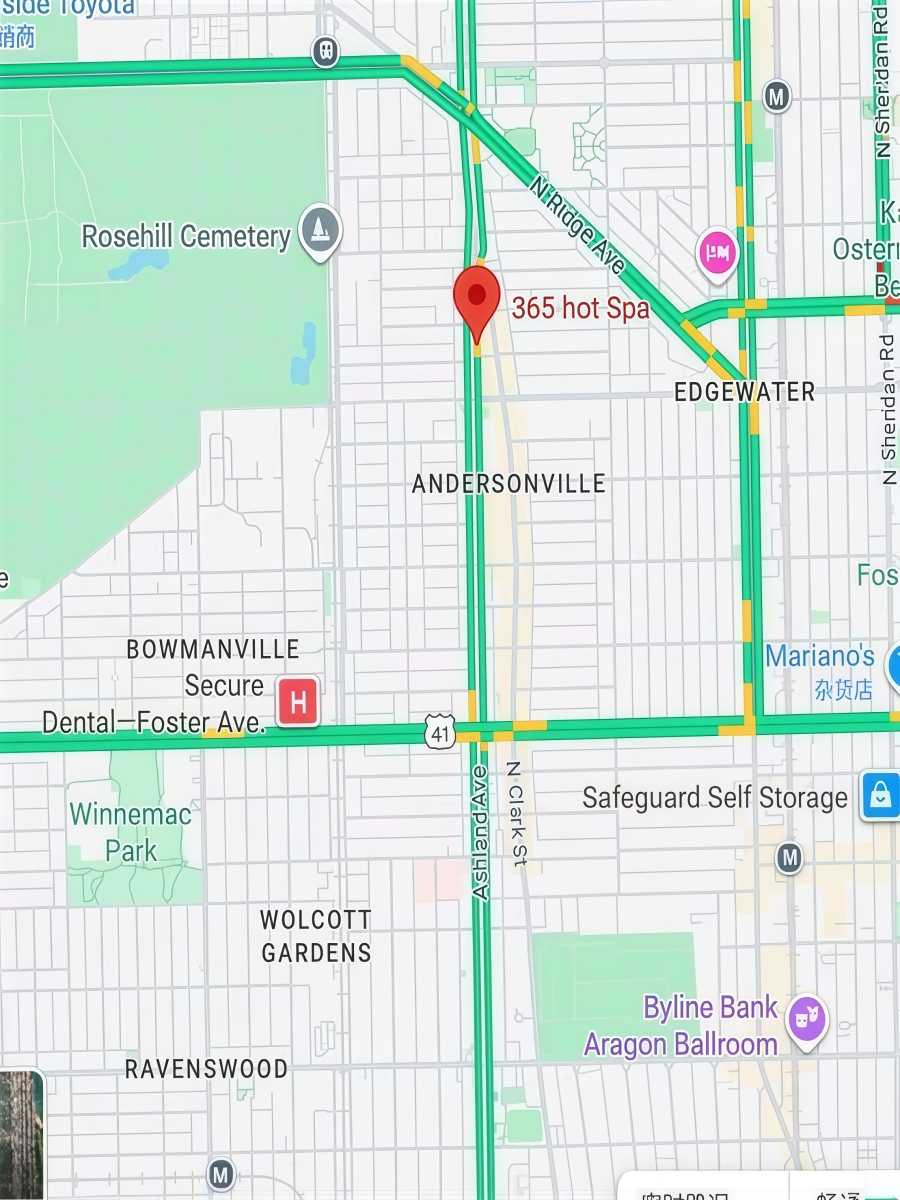Open the Street View thumbnail

tap(20, 1135)
